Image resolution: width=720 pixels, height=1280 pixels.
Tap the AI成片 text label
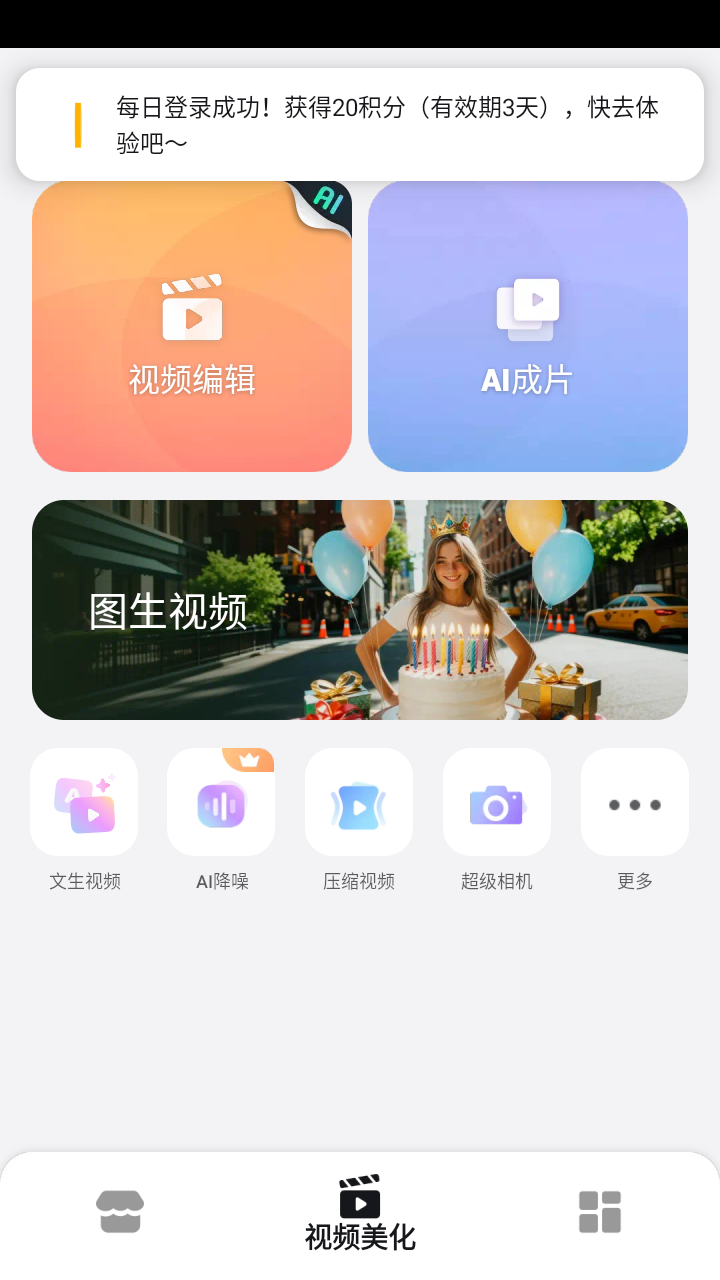(527, 379)
